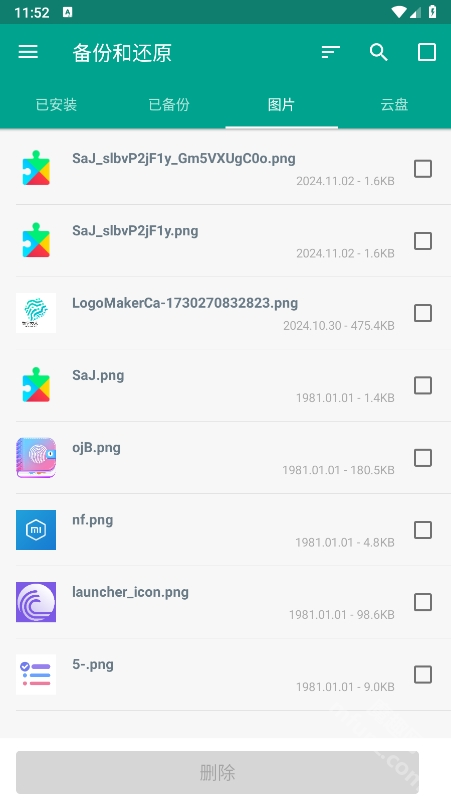Switch to the 已备份 tab

pyautogui.click(x=169, y=104)
